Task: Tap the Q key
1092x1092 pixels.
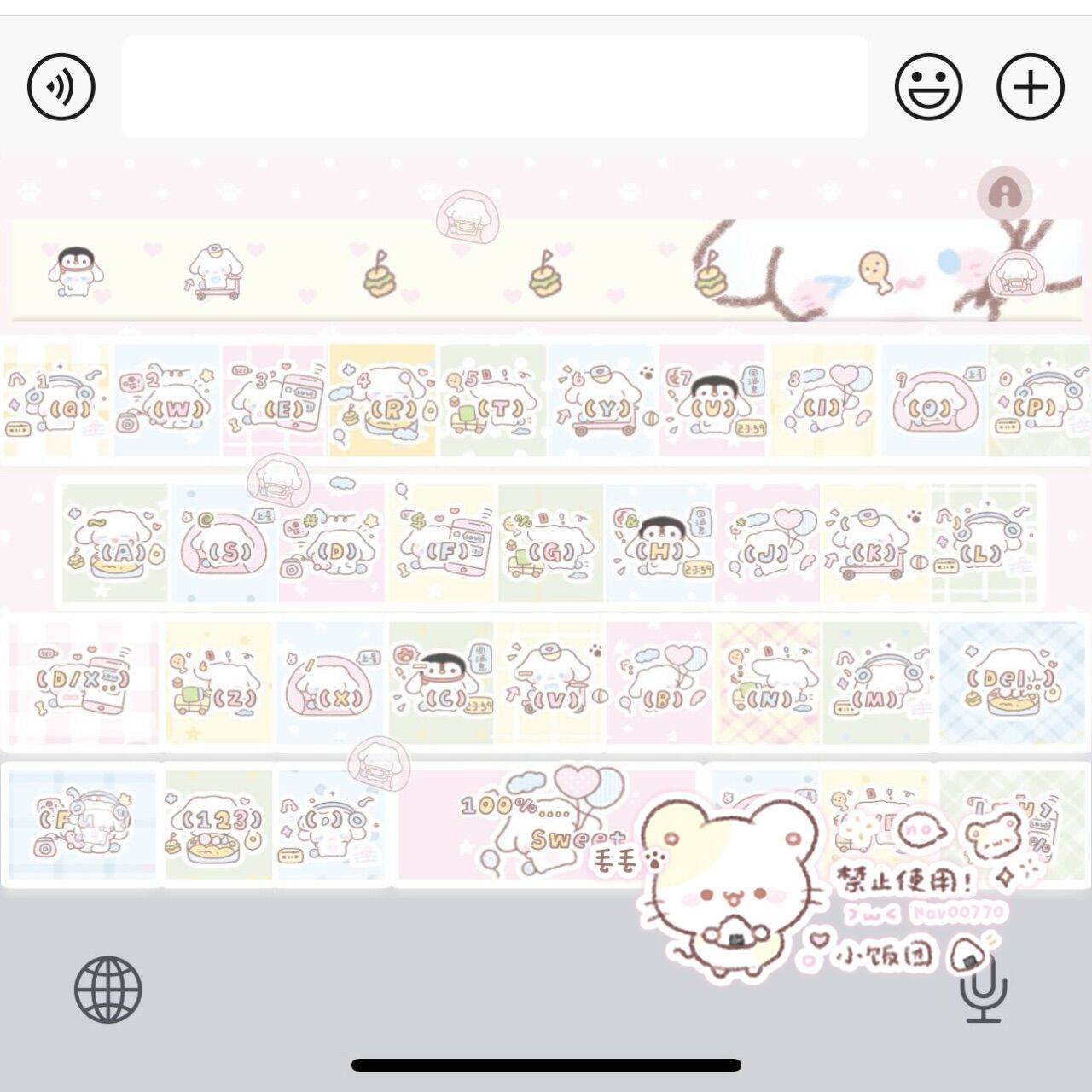Action: click(x=56, y=403)
